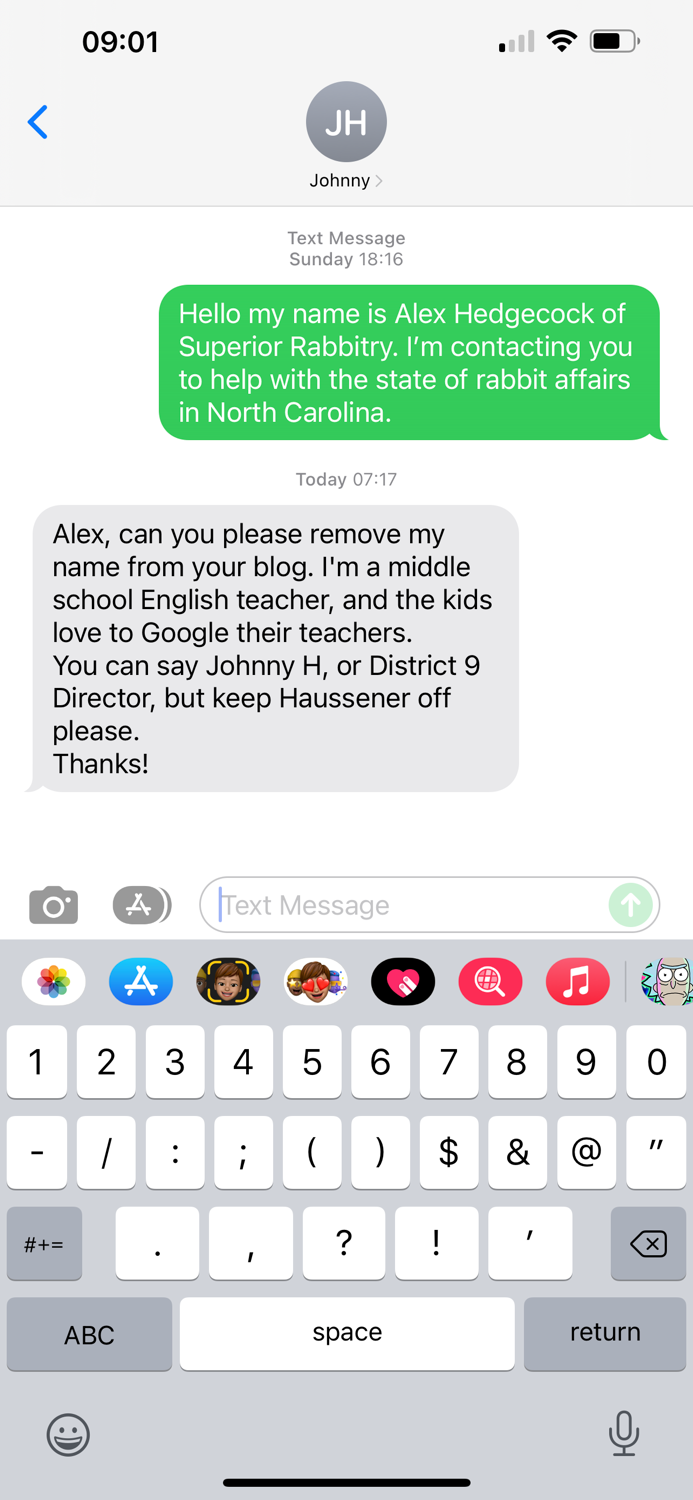Screen dimensions: 693x1500
Task: Switch keyboard to ABC letters
Action: point(89,1334)
